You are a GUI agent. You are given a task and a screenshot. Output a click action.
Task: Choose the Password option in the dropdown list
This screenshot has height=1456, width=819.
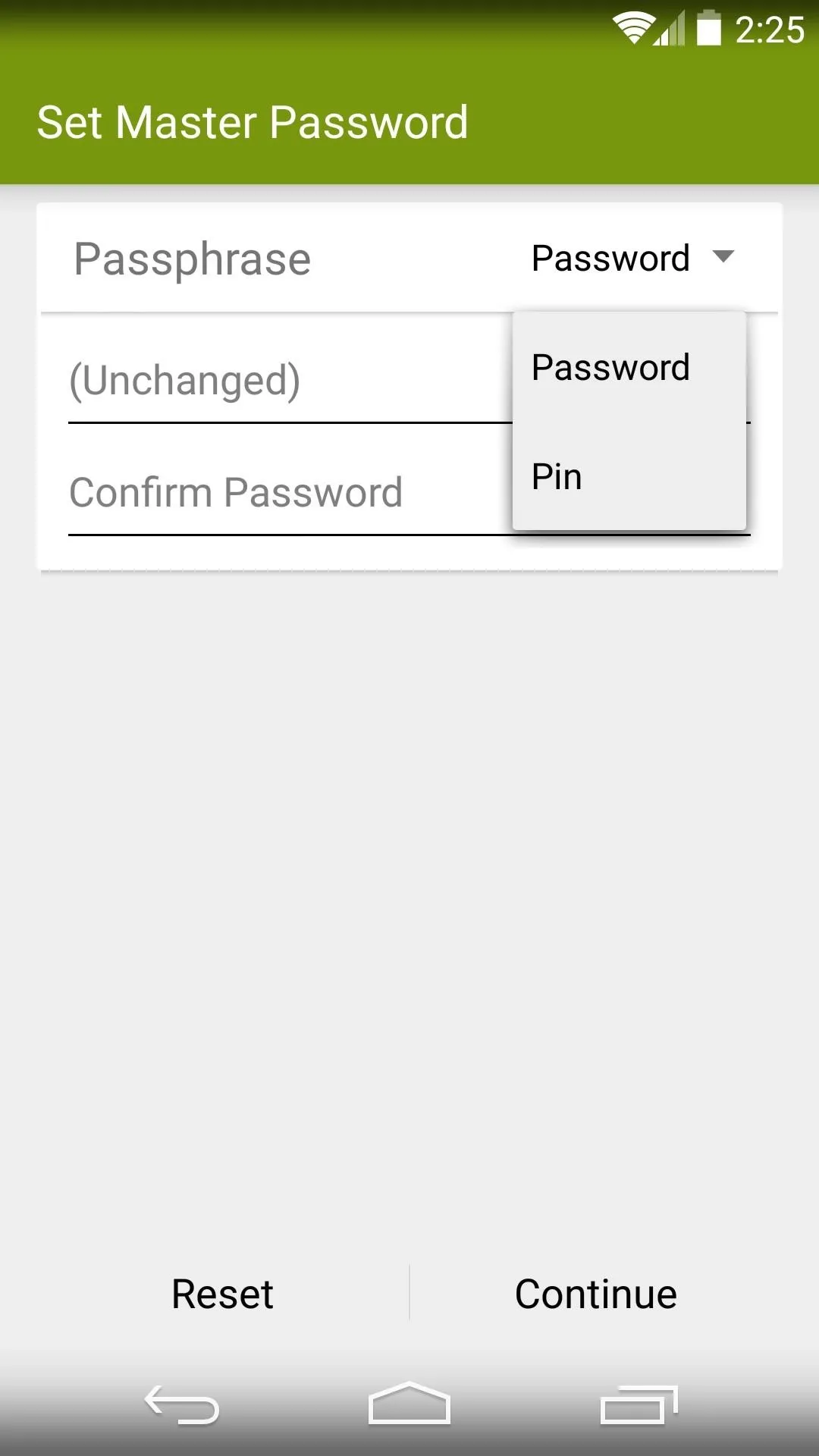point(629,368)
